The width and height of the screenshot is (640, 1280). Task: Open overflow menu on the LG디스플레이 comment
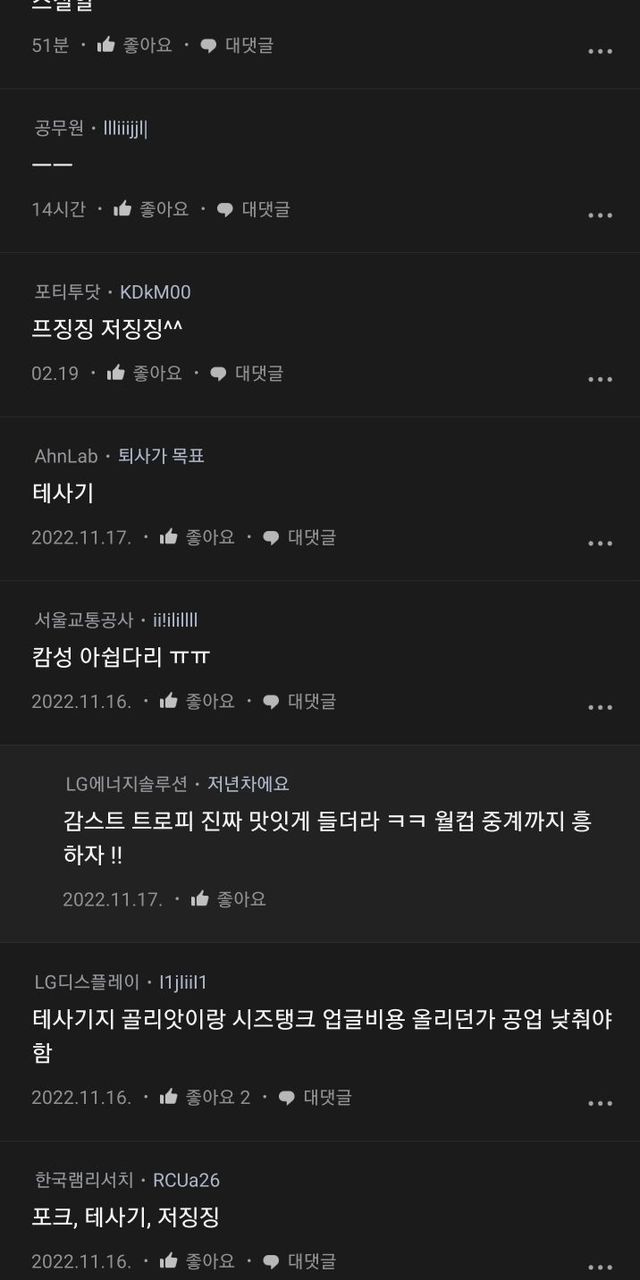pyautogui.click(x=600, y=1103)
